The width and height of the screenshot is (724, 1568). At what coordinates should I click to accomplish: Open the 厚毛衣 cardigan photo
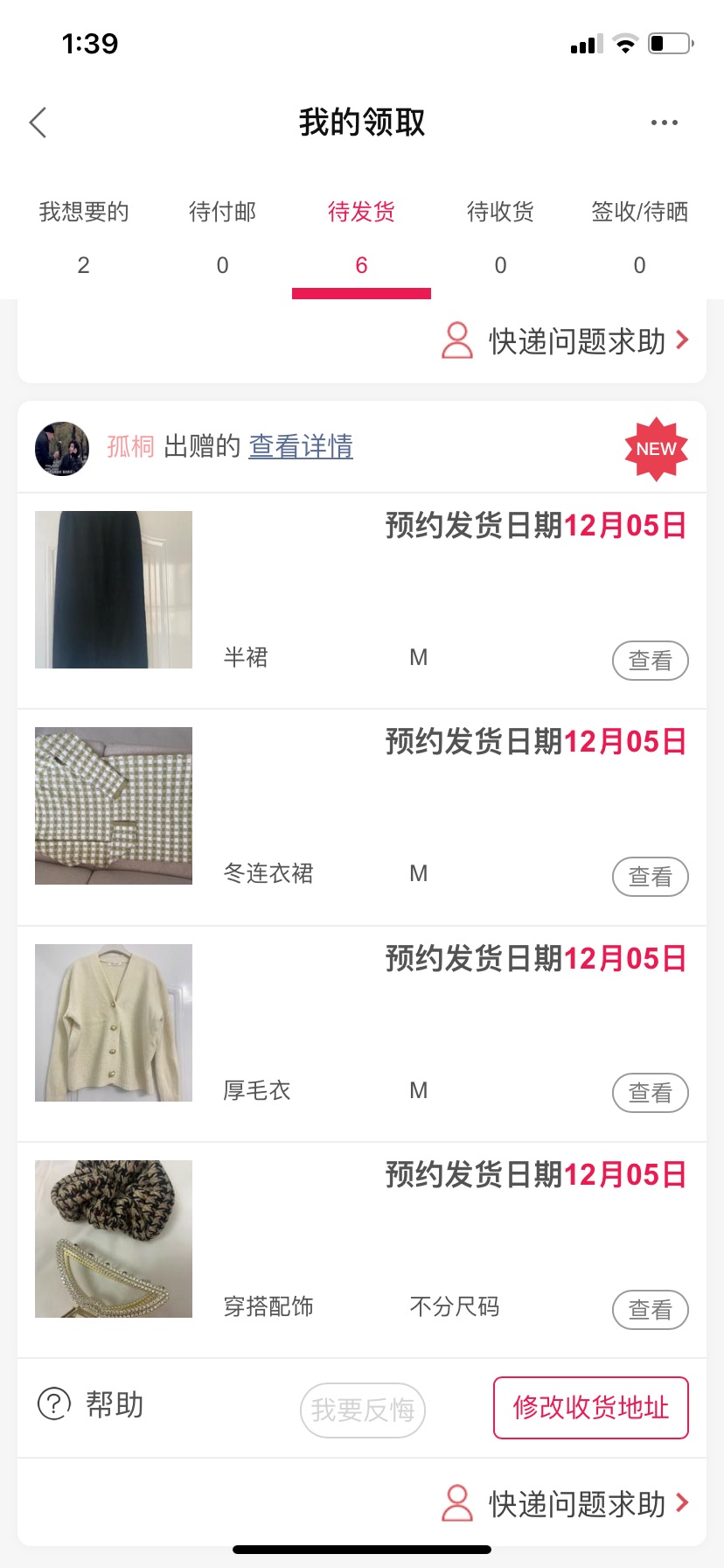114,1023
